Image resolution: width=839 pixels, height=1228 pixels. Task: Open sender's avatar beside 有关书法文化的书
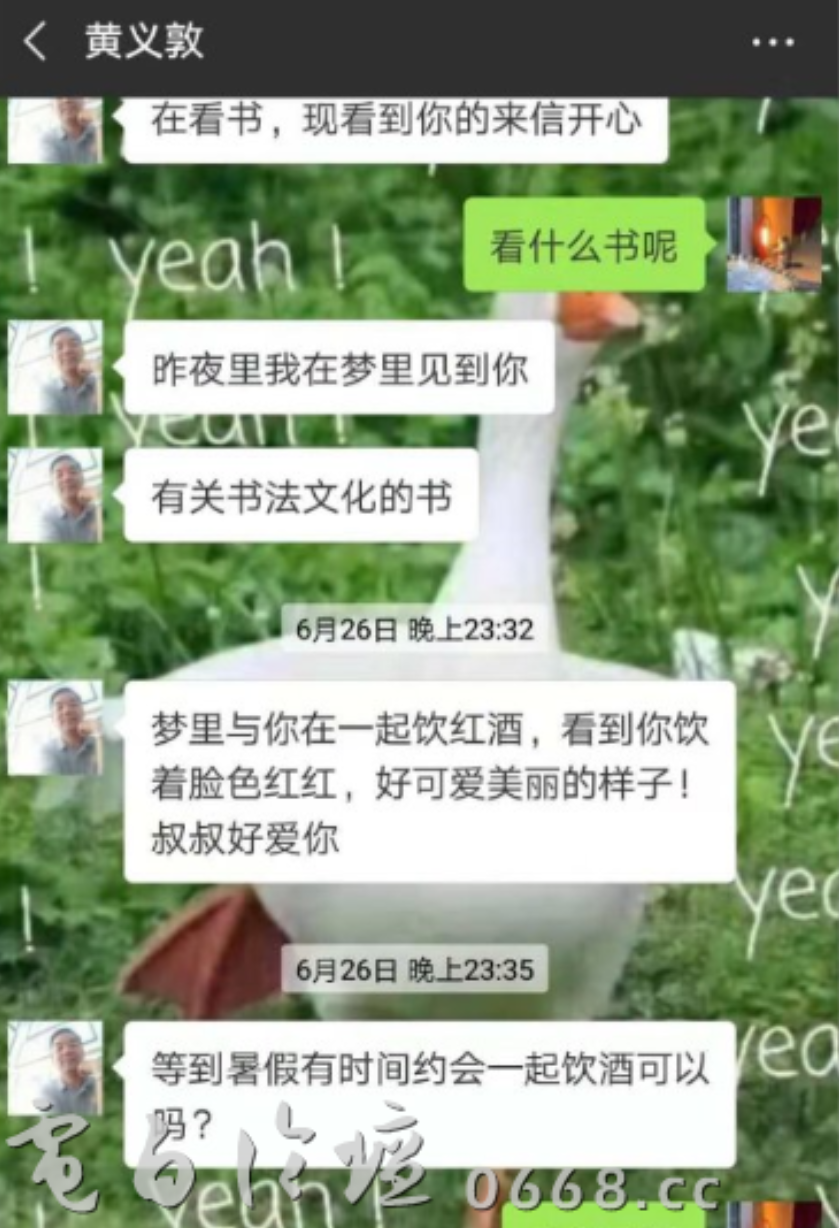click(56, 495)
